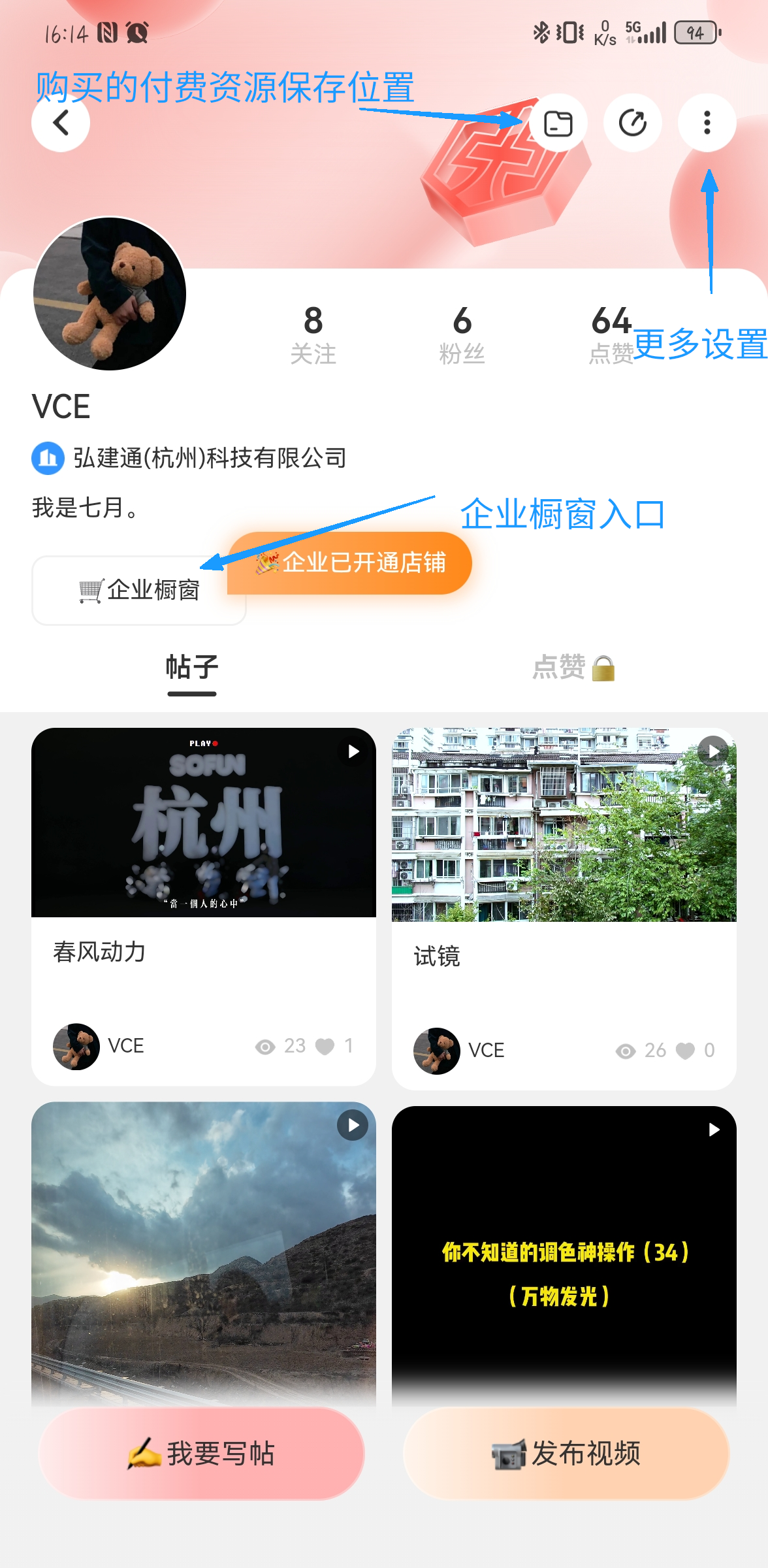Tap the share arrow circle icon

[x=632, y=123]
